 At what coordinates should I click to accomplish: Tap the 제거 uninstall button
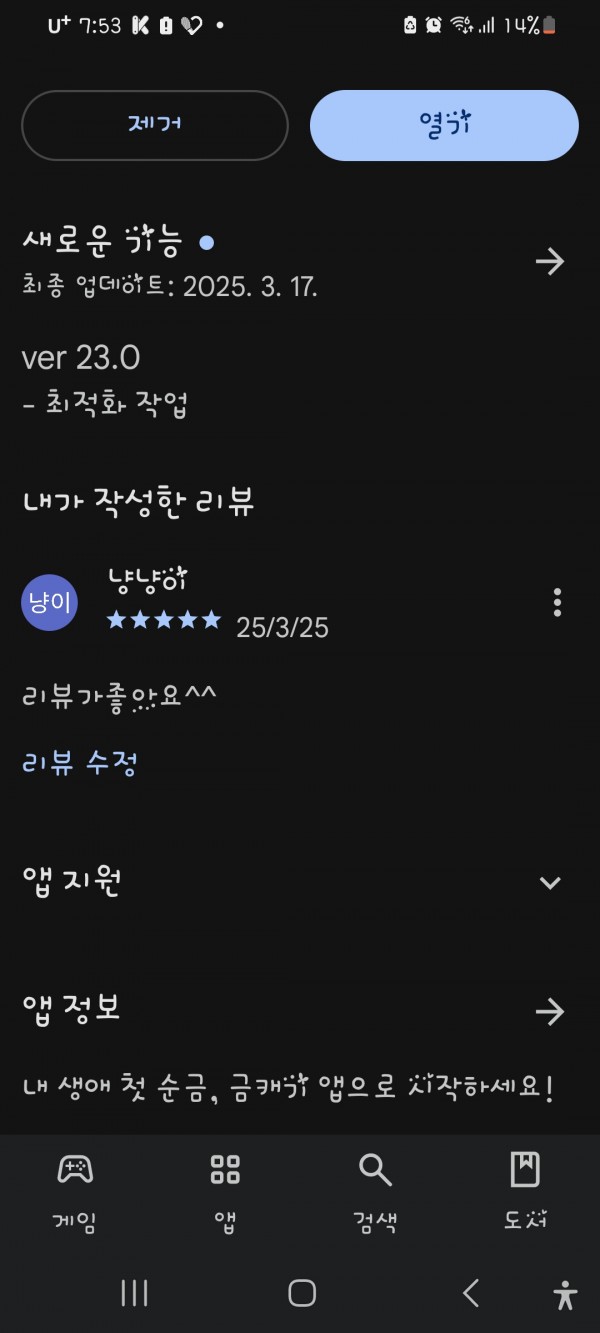(155, 125)
